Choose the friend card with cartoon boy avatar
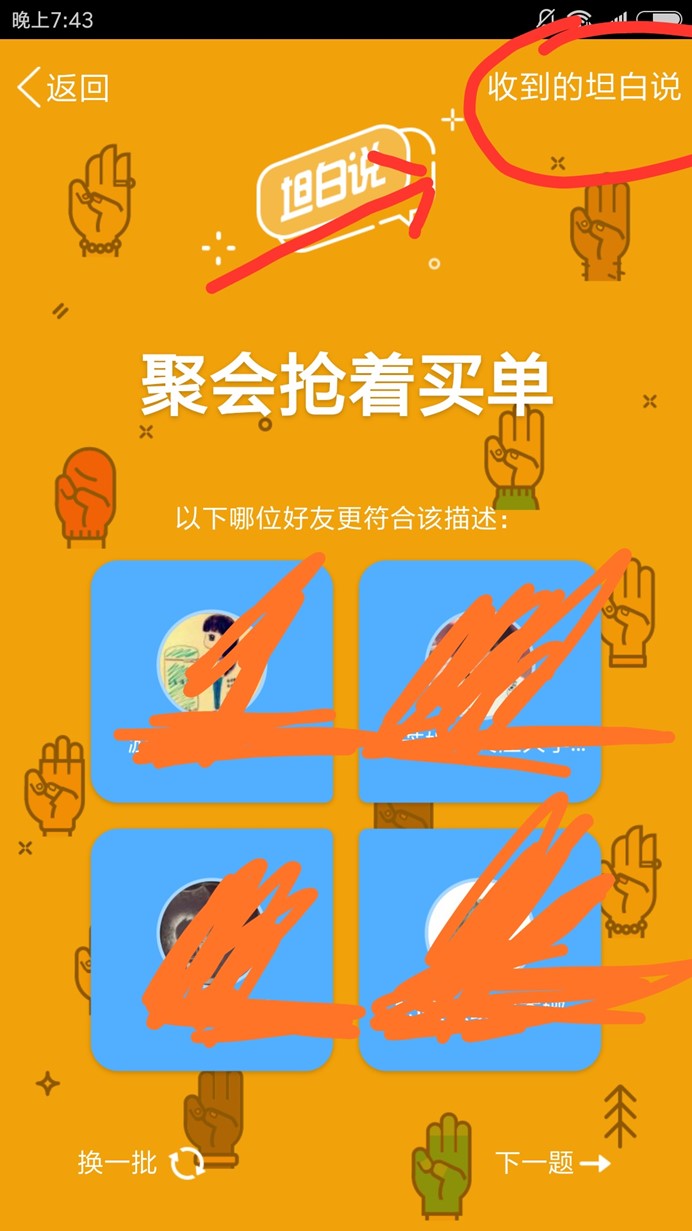 click(212, 680)
